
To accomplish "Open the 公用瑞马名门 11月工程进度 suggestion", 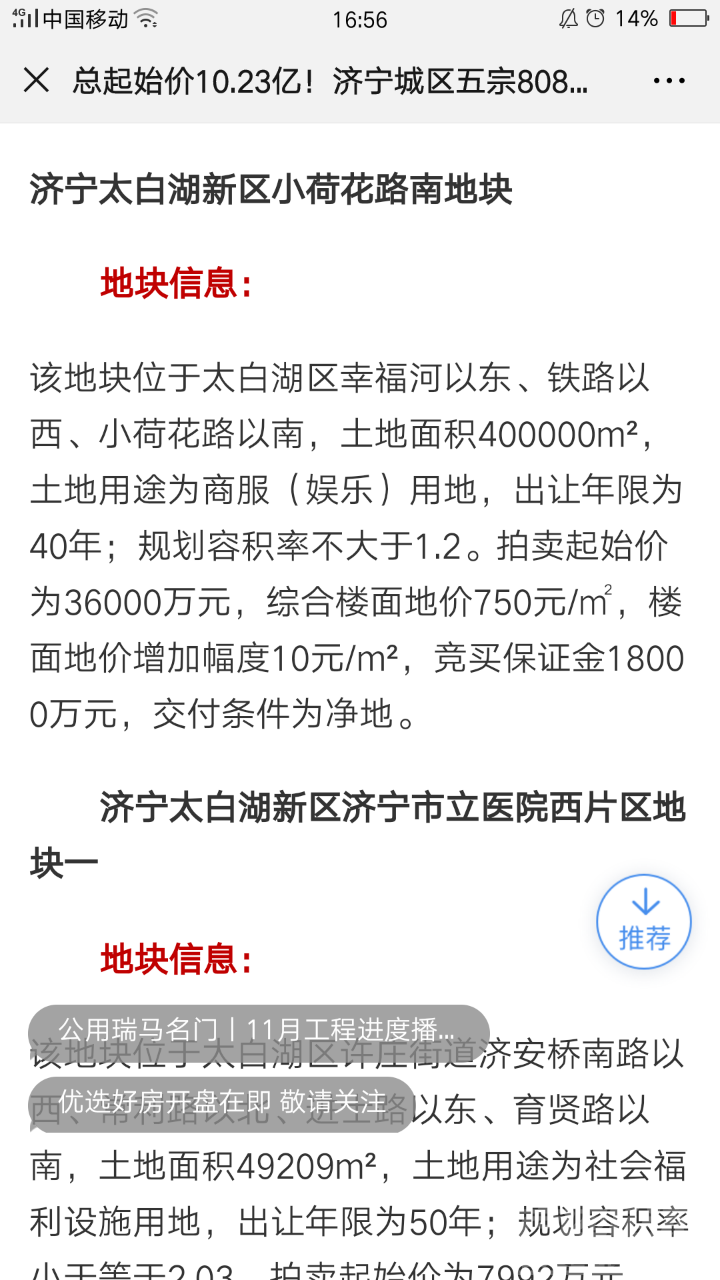I will click(258, 1030).
